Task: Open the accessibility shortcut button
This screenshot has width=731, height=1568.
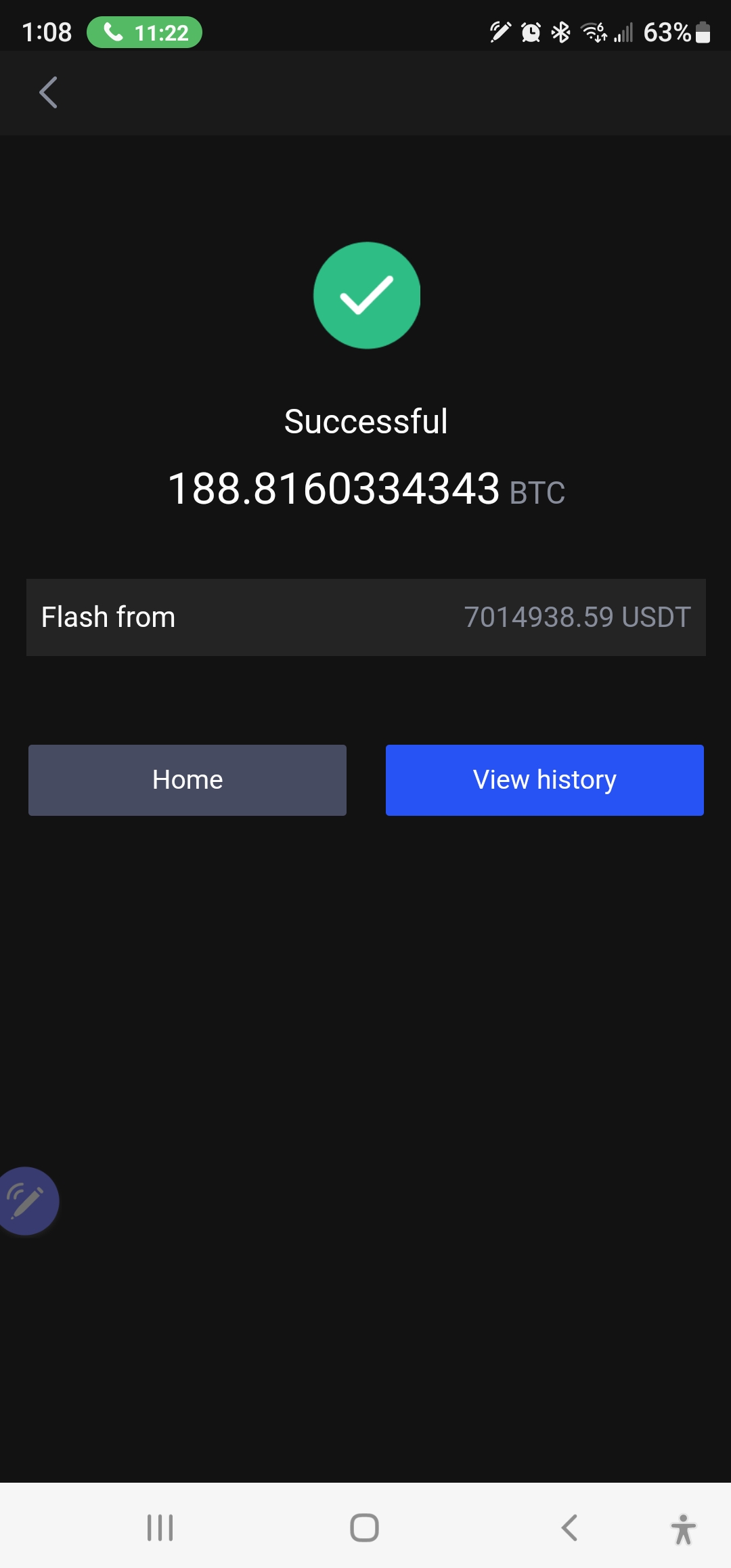Action: click(x=683, y=1529)
